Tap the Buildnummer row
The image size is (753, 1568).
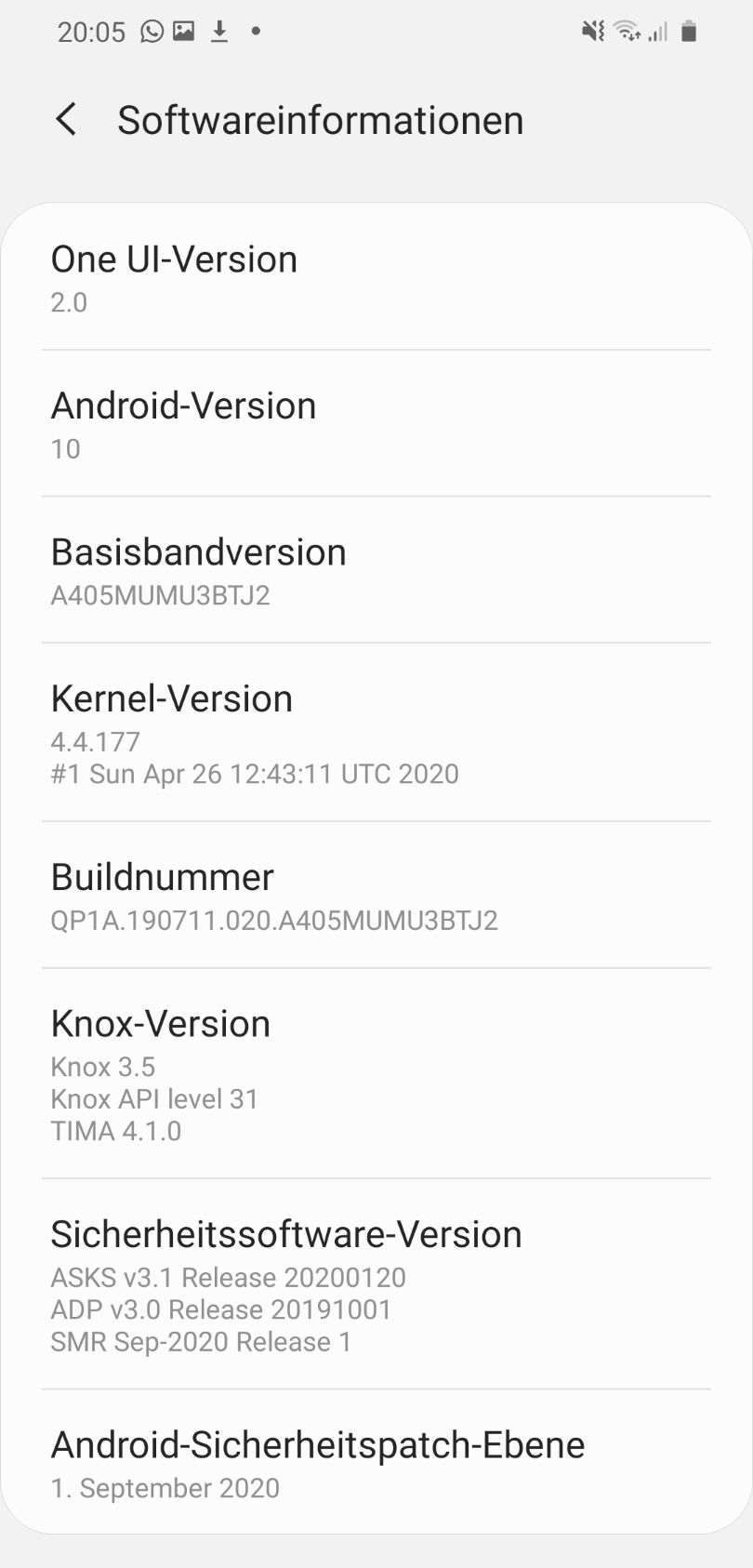click(x=376, y=896)
